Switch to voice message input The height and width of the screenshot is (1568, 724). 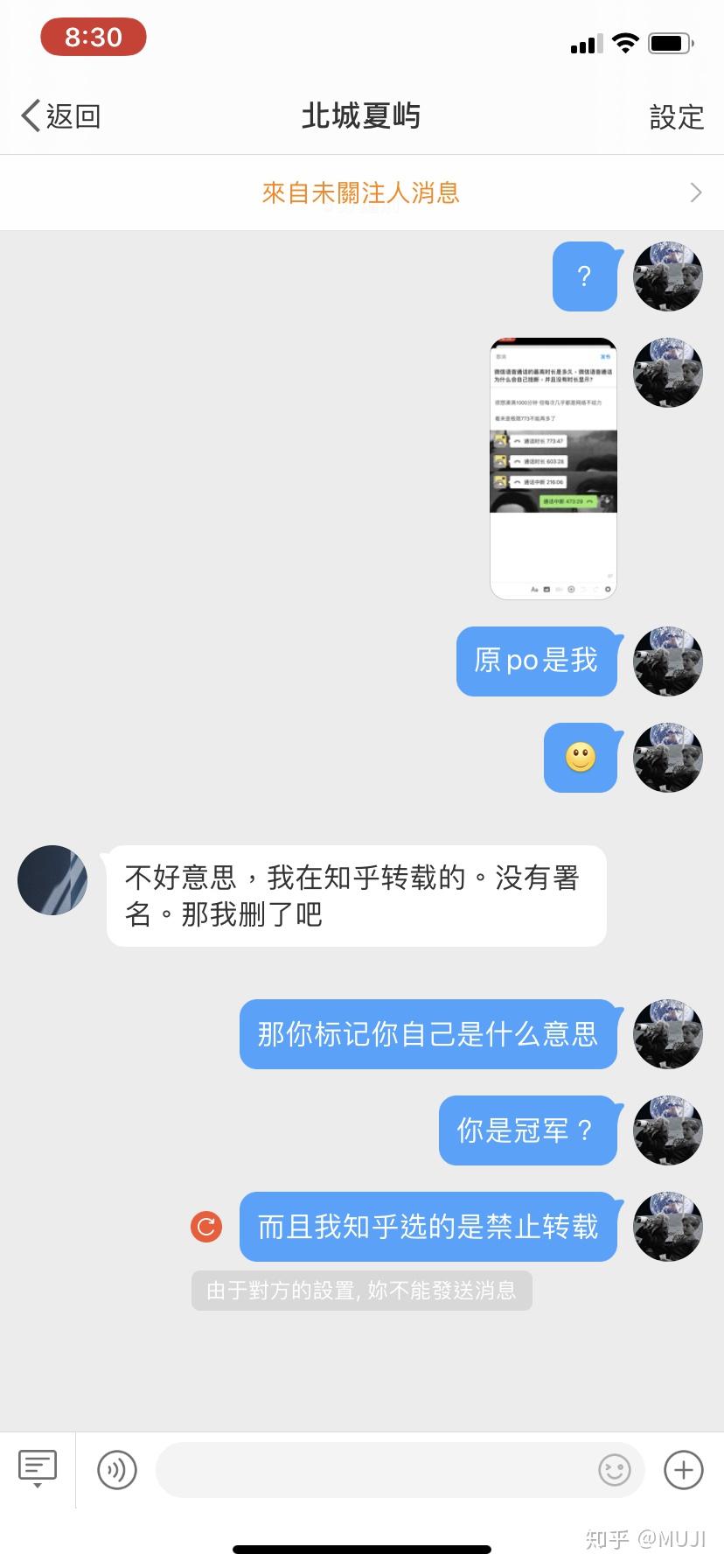click(x=117, y=1469)
